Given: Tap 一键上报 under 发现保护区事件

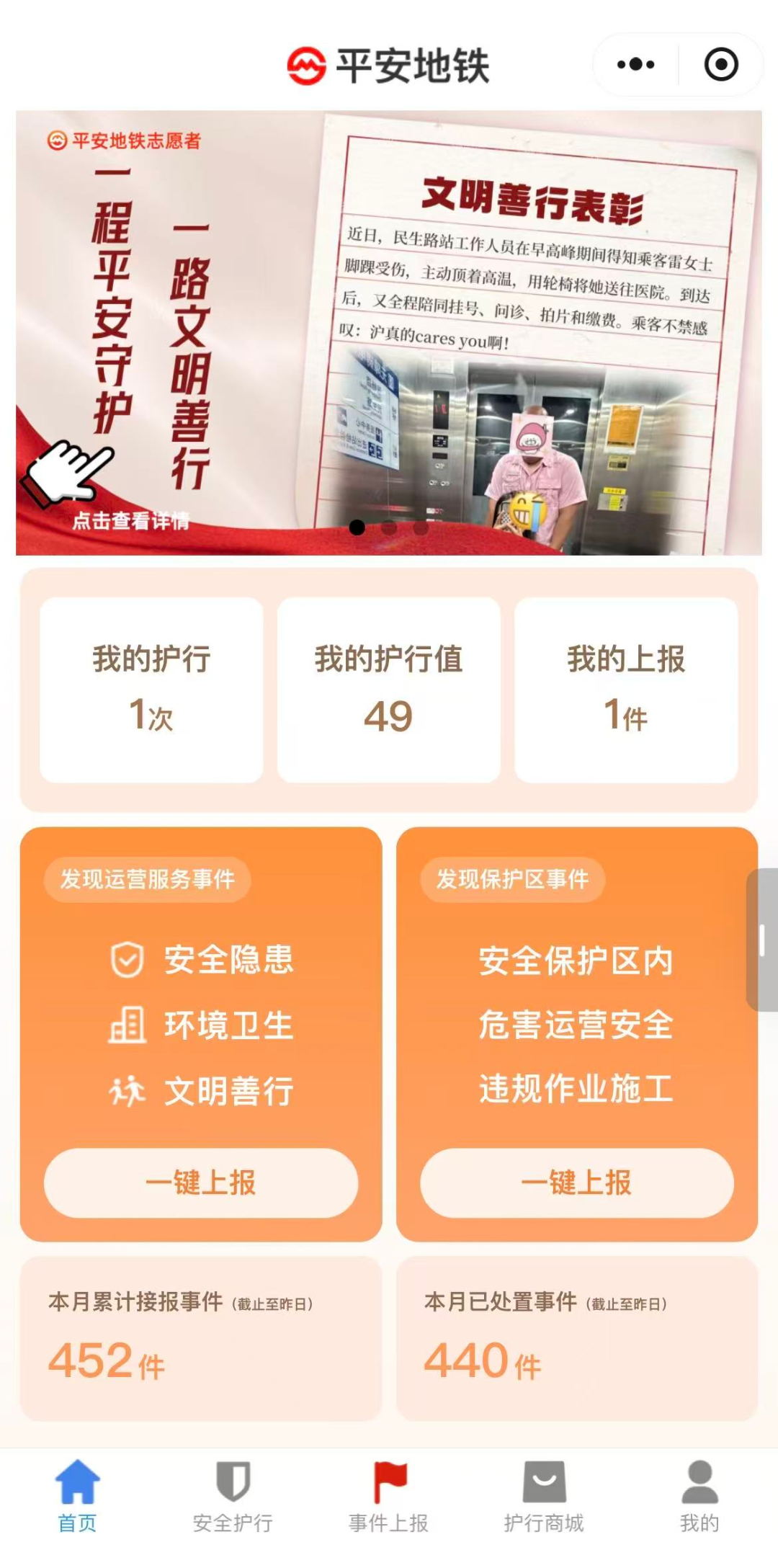Looking at the screenshot, I should (577, 1183).
